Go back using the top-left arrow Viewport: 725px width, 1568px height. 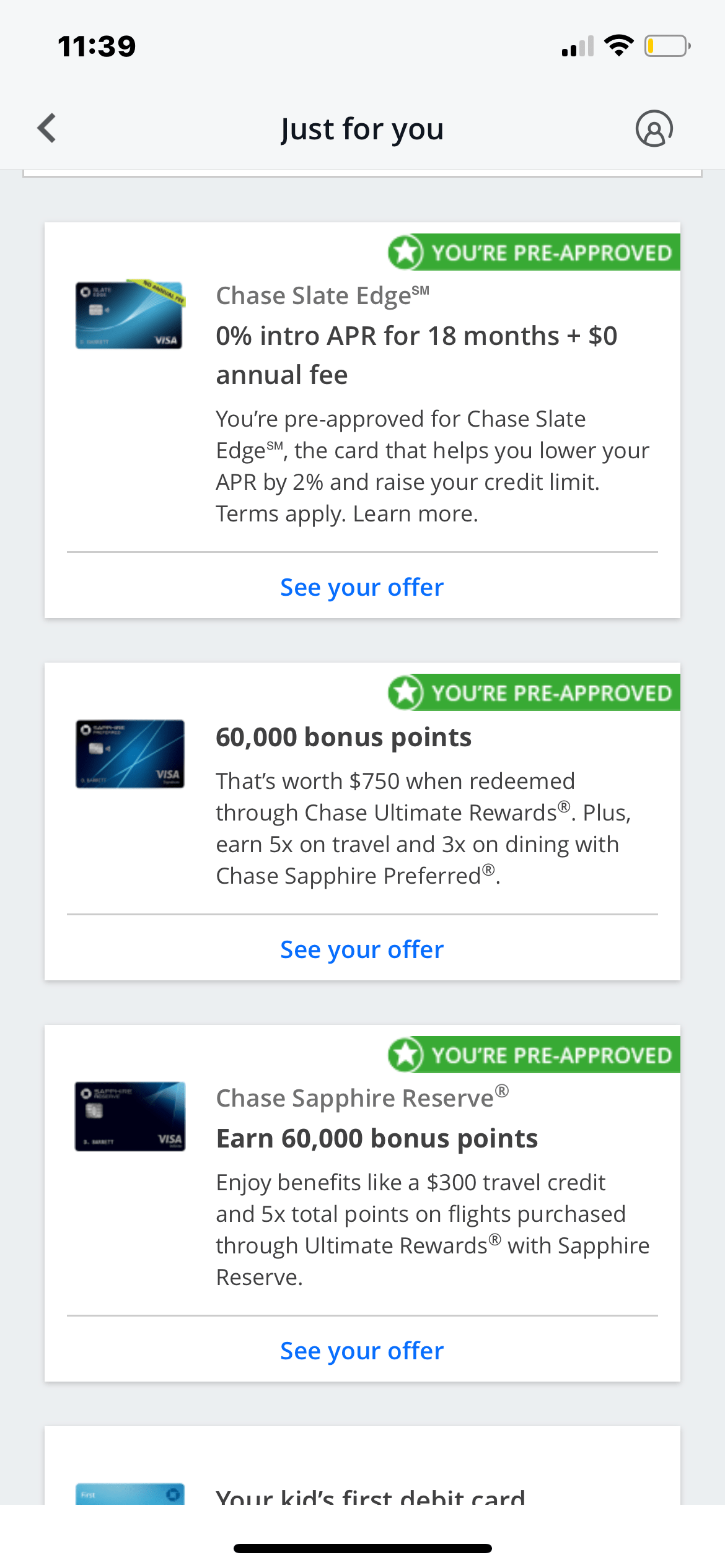tap(47, 128)
